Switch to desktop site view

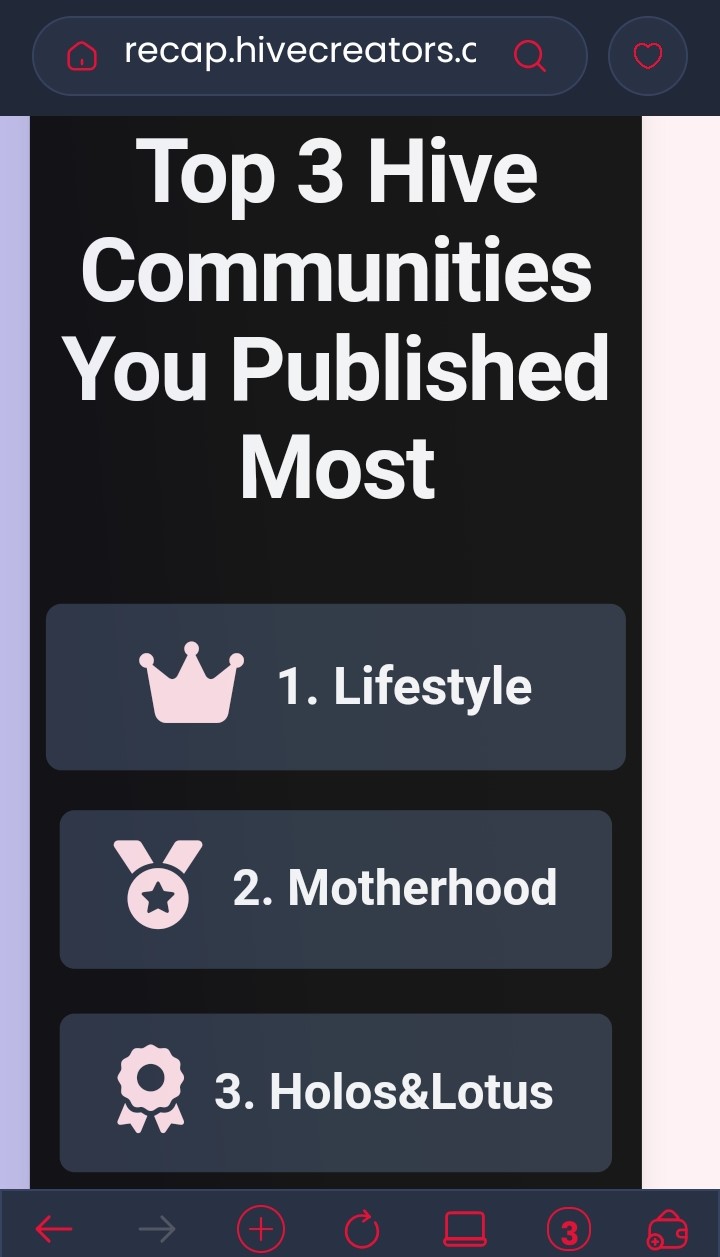tap(465, 1228)
